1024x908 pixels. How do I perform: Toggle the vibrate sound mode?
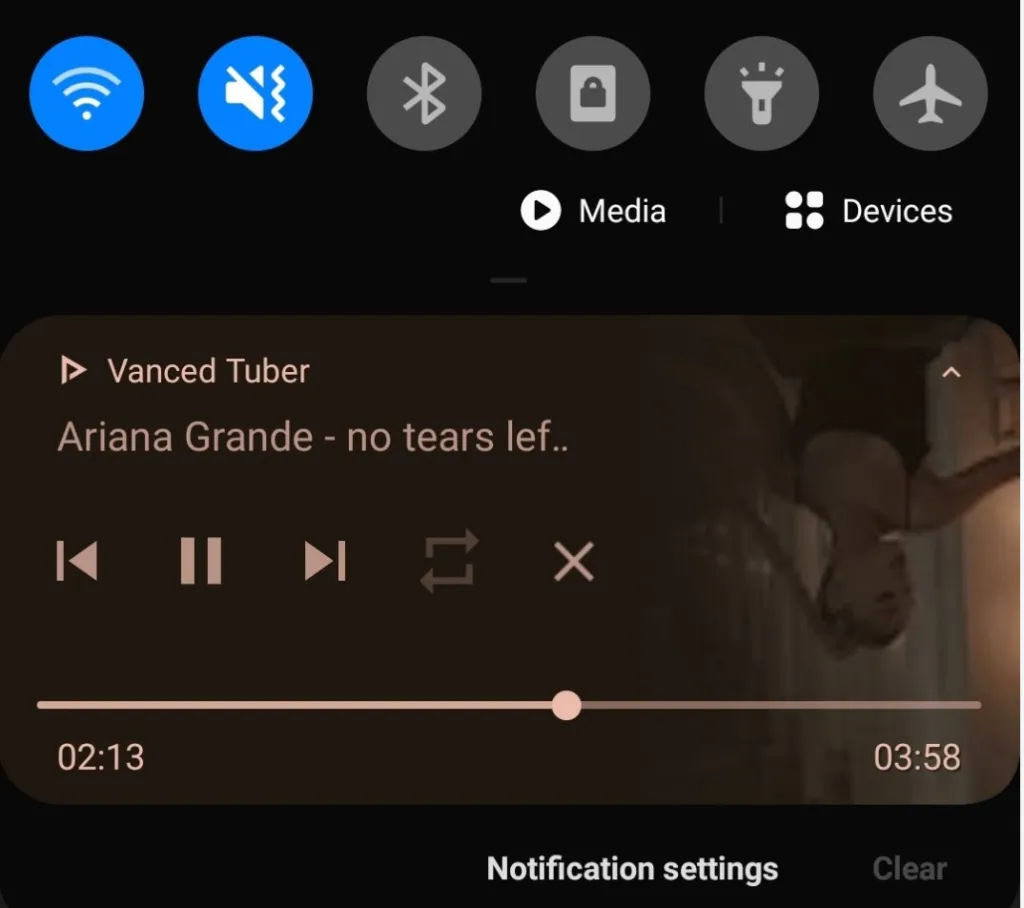(255, 95)
